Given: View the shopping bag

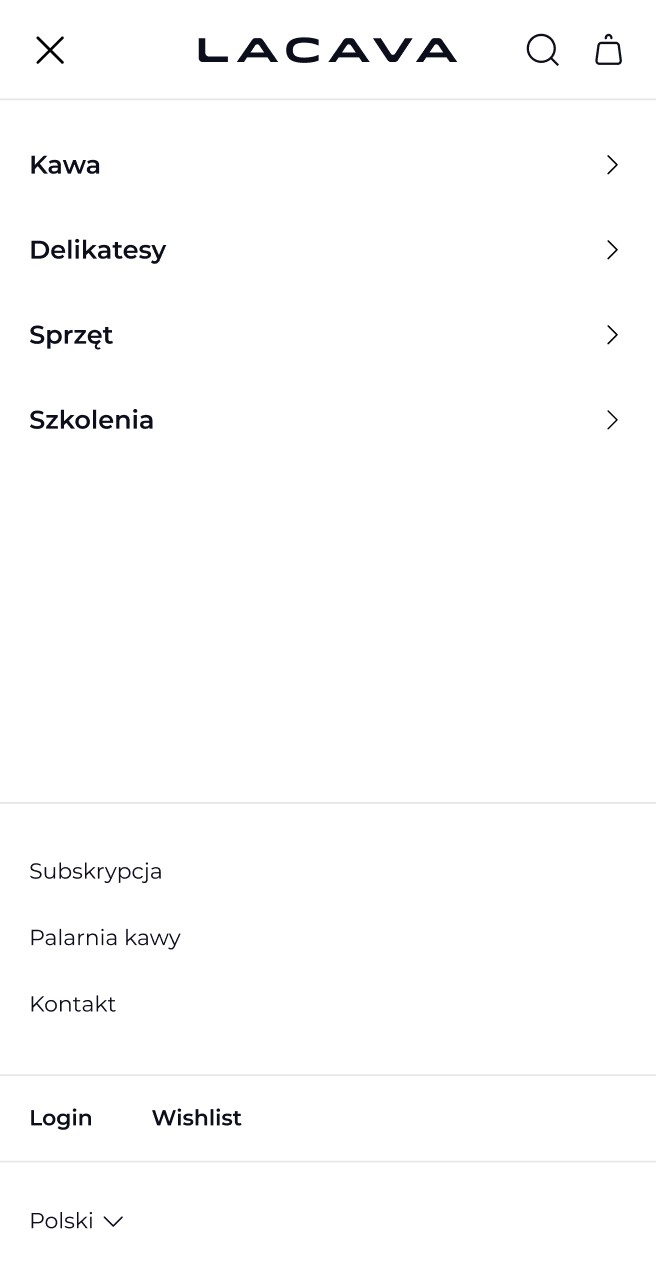Looking at the screenshot, I should [x=608, y=50].
